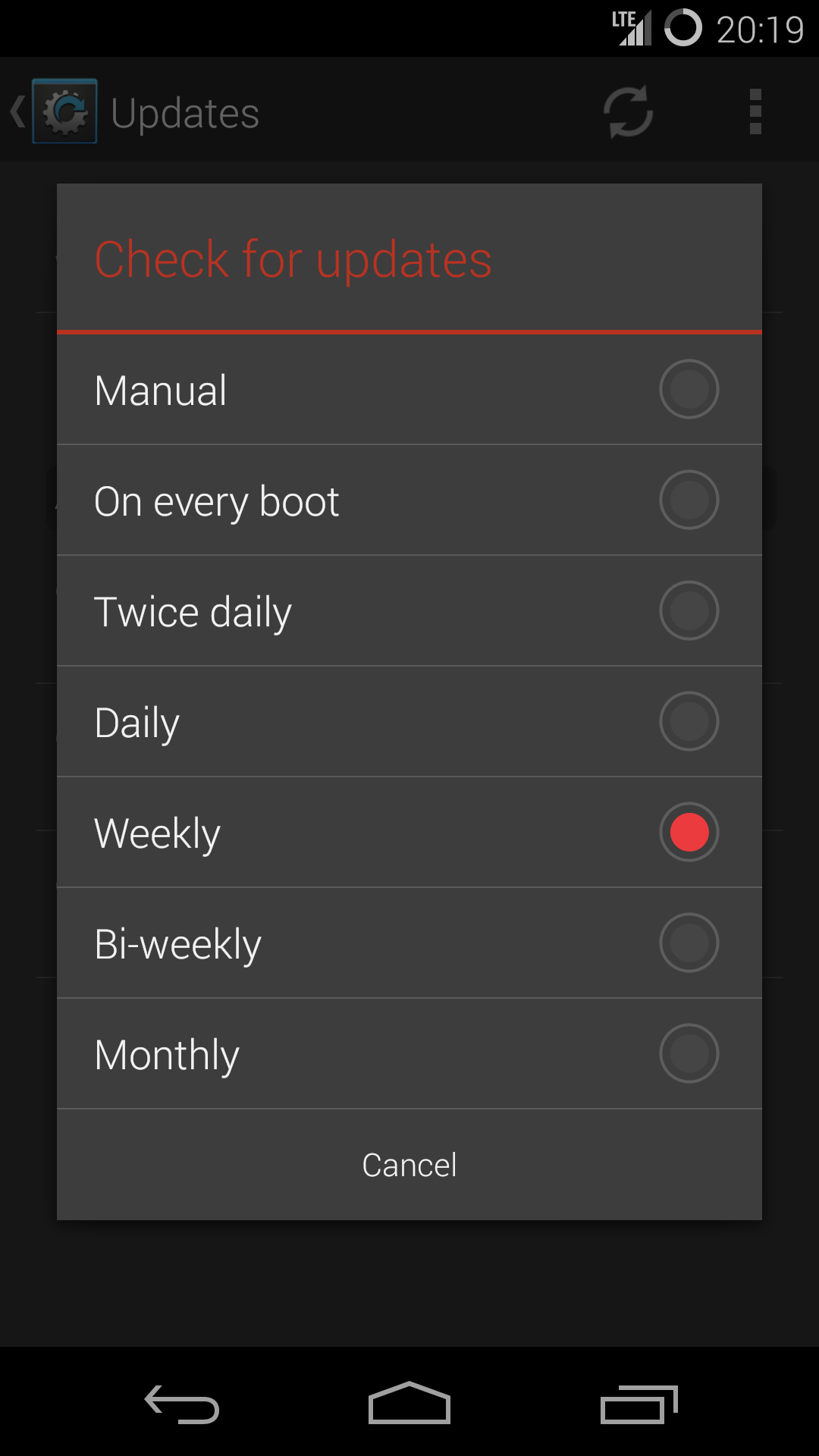Select the Manual update check option
The height and width of the screenshot is (1456, 819).
coord(409,390)
